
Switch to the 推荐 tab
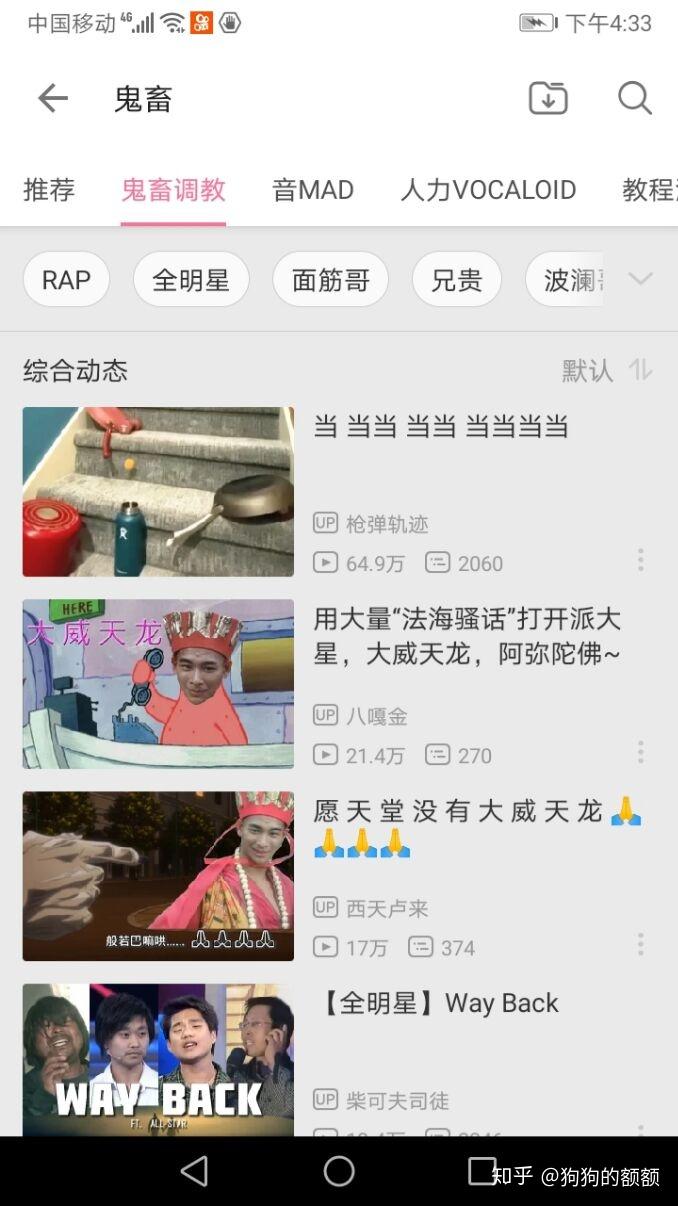[49, 190]
